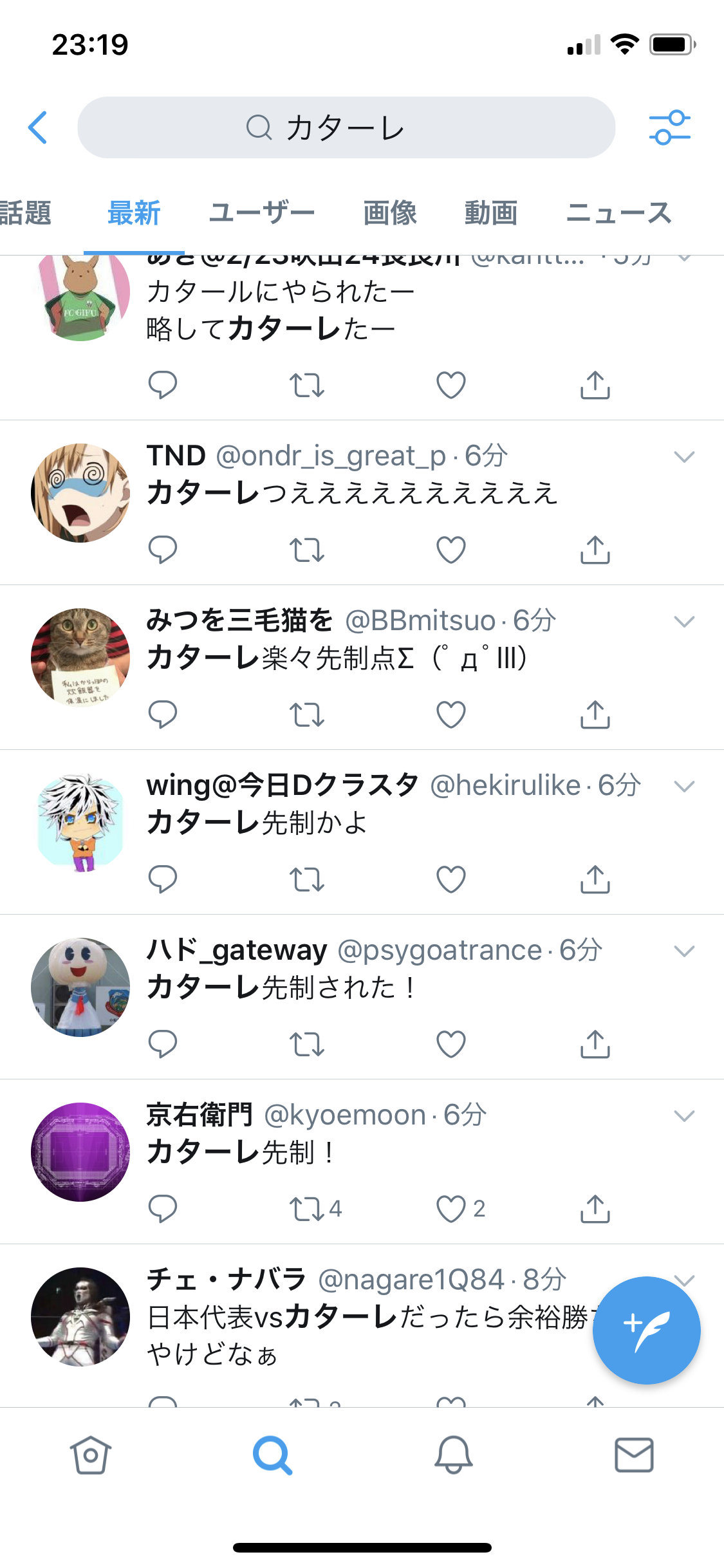Switch to the 画像 tab

pos(389,213)
